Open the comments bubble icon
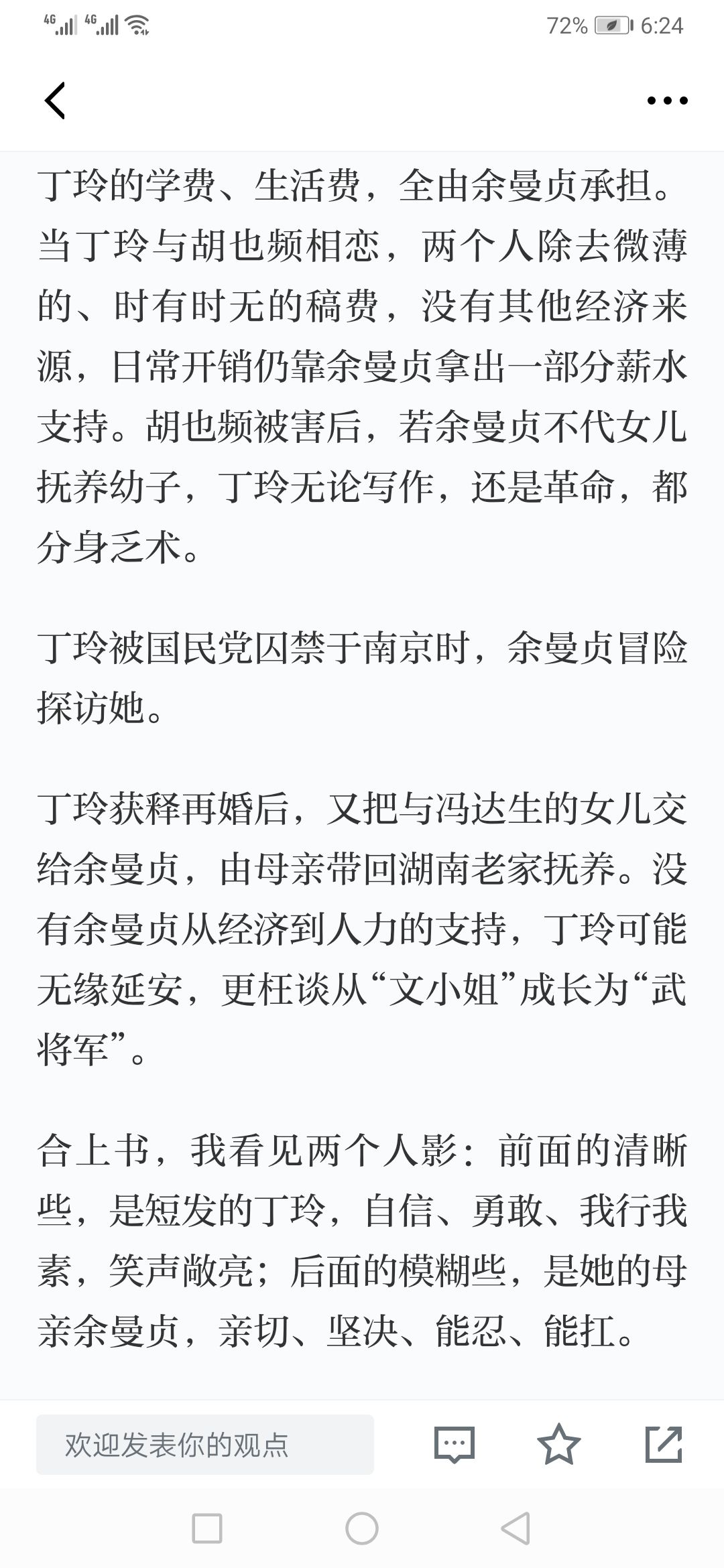The image size is (724, 1568). (455, 1445)
